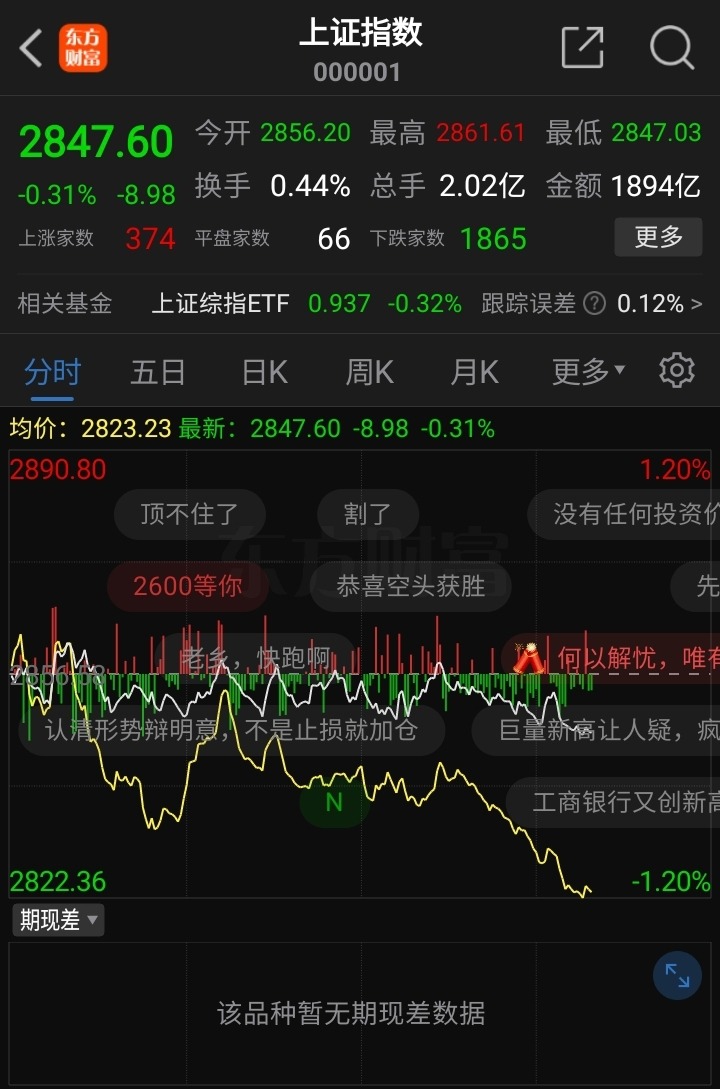
Task: Go back using the top-left arrow
Action: [x=31, y=47]
